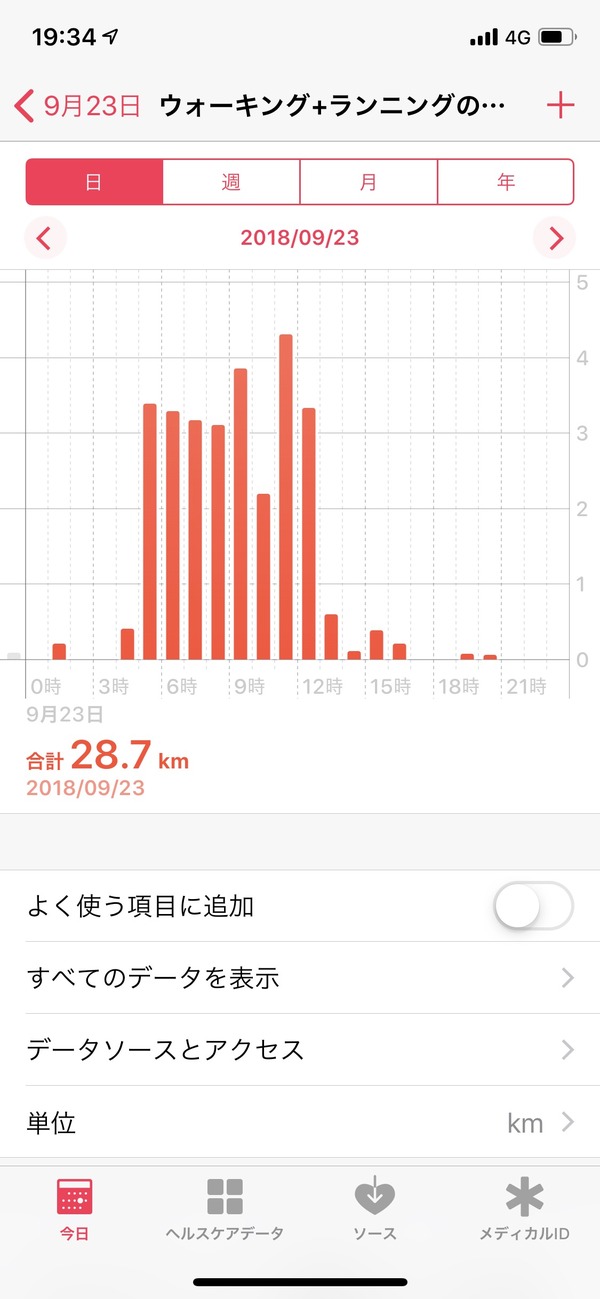The image size is (600, 1299).
Task: Switch to the 週 view
Action: coord(231,182)
